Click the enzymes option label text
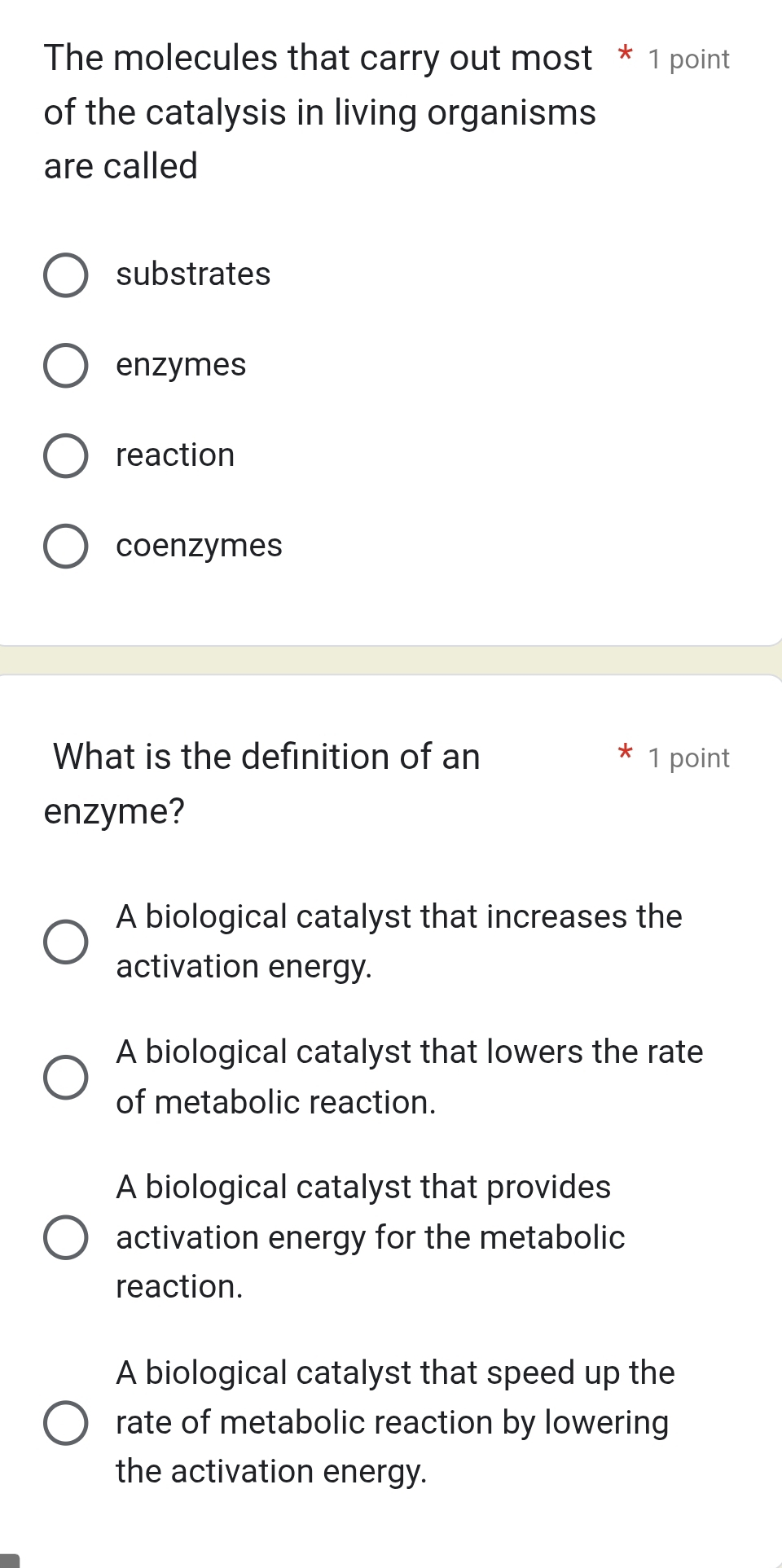Screen dimensions: 782x1568 click(x=179, y=366)
